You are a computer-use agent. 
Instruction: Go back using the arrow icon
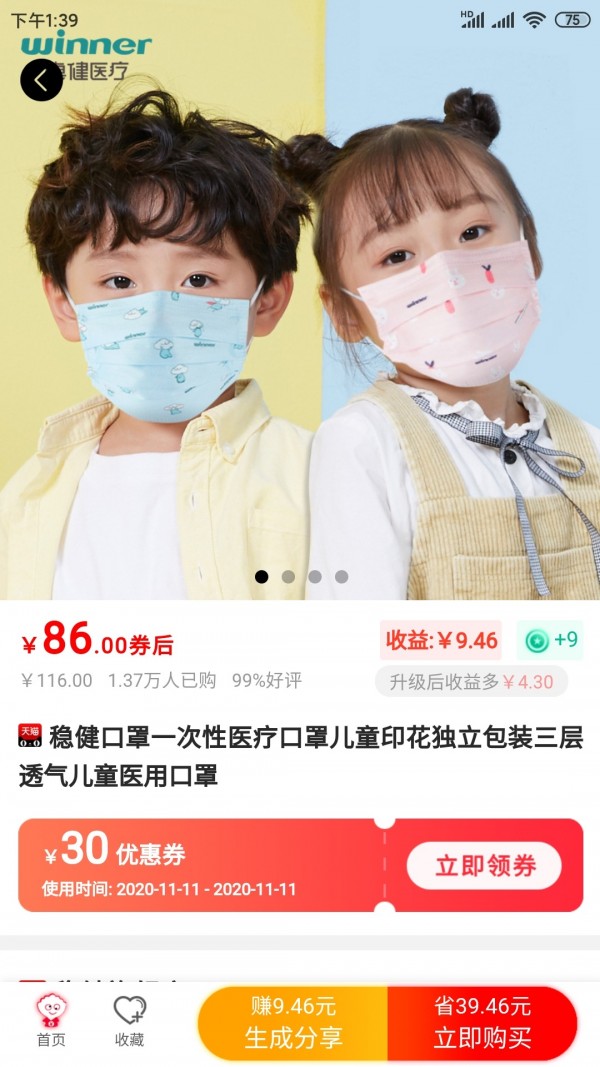point(41,80)
